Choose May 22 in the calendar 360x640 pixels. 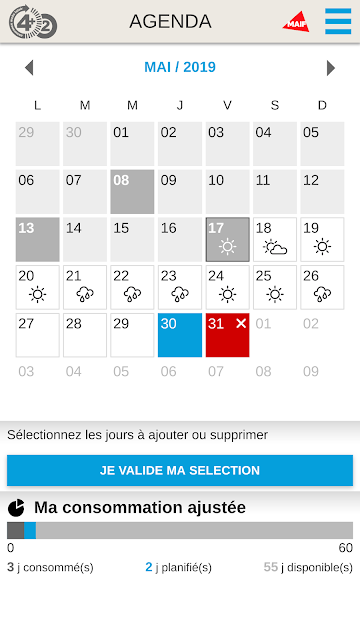132,287
